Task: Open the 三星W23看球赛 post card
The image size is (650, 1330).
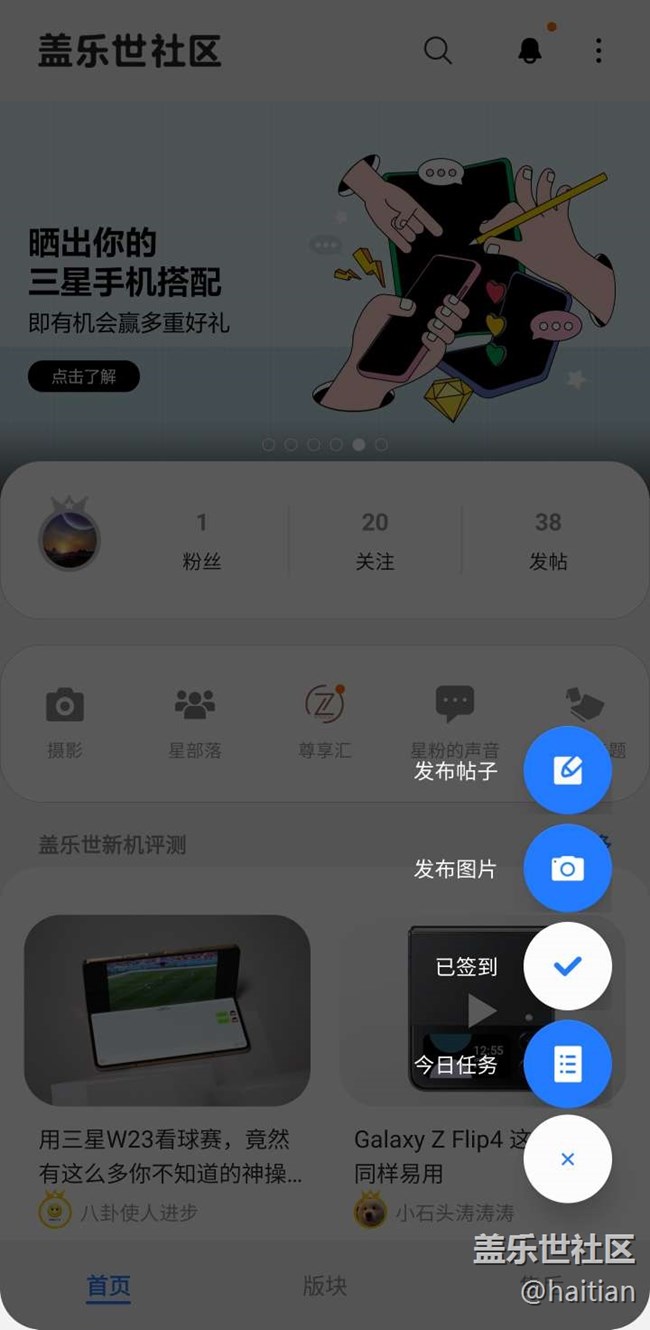Action: tap(167, 1070)
